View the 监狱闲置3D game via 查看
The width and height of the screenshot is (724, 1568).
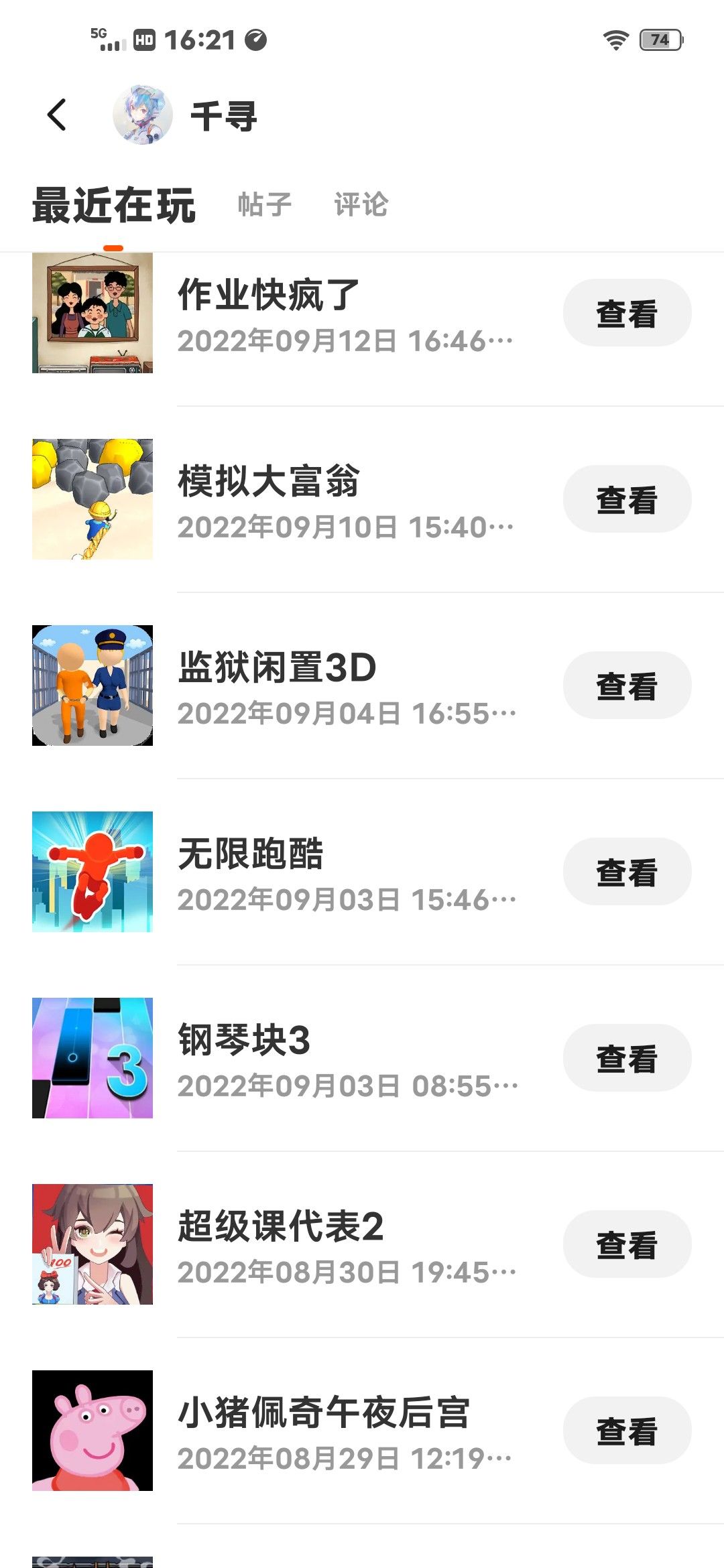[x=627, y=685]
